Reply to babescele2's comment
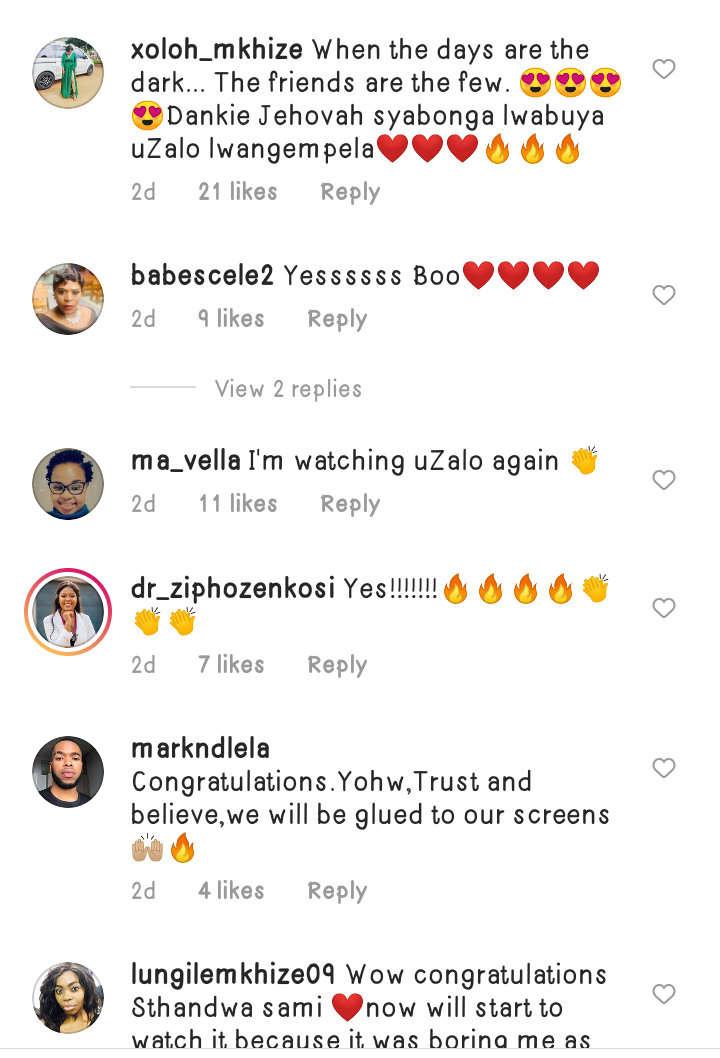The height and width of the screenshot is (1058, 720). tap(337, 319)
